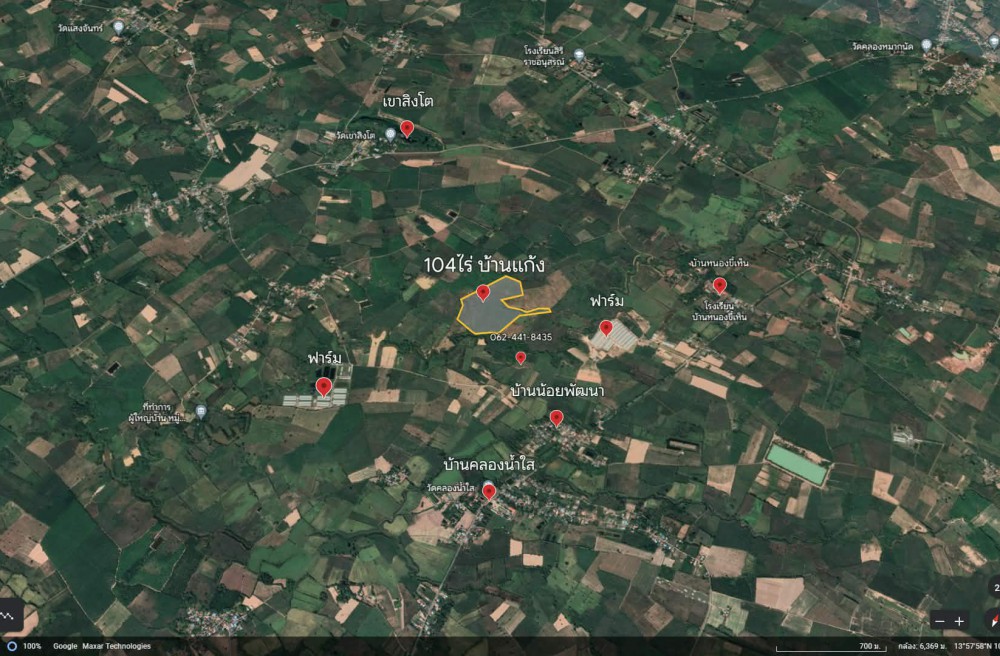Switch map view with the 2D button
Image resolution: width=1000 pixels, height=656 pixels.
click(995, 588)
